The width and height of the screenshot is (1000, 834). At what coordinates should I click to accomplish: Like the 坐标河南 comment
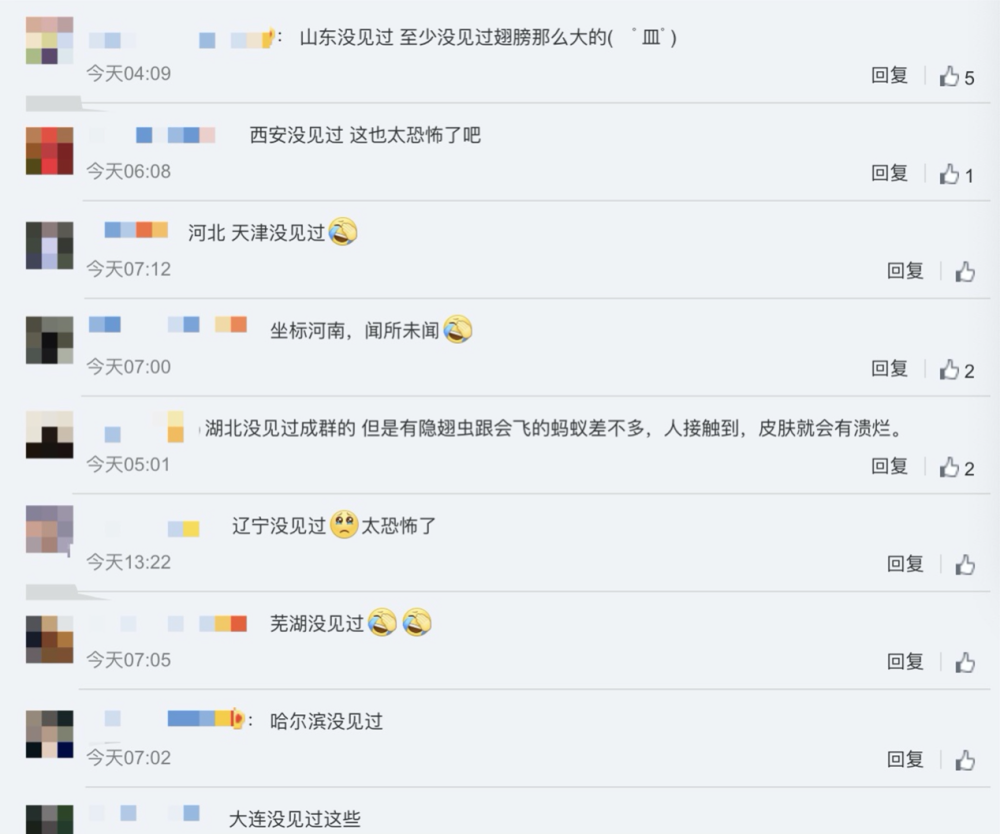pyautogui.click(x=950, y=370)
